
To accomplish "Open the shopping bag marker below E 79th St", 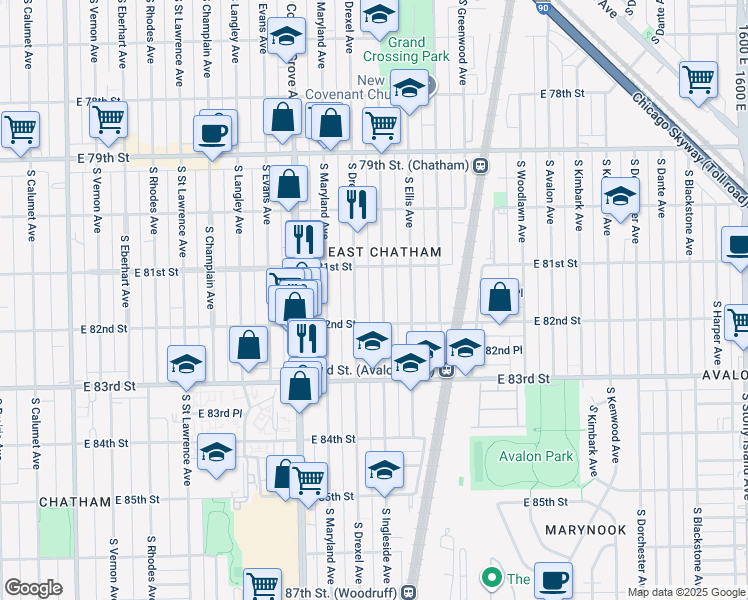I will click(289, 185).
